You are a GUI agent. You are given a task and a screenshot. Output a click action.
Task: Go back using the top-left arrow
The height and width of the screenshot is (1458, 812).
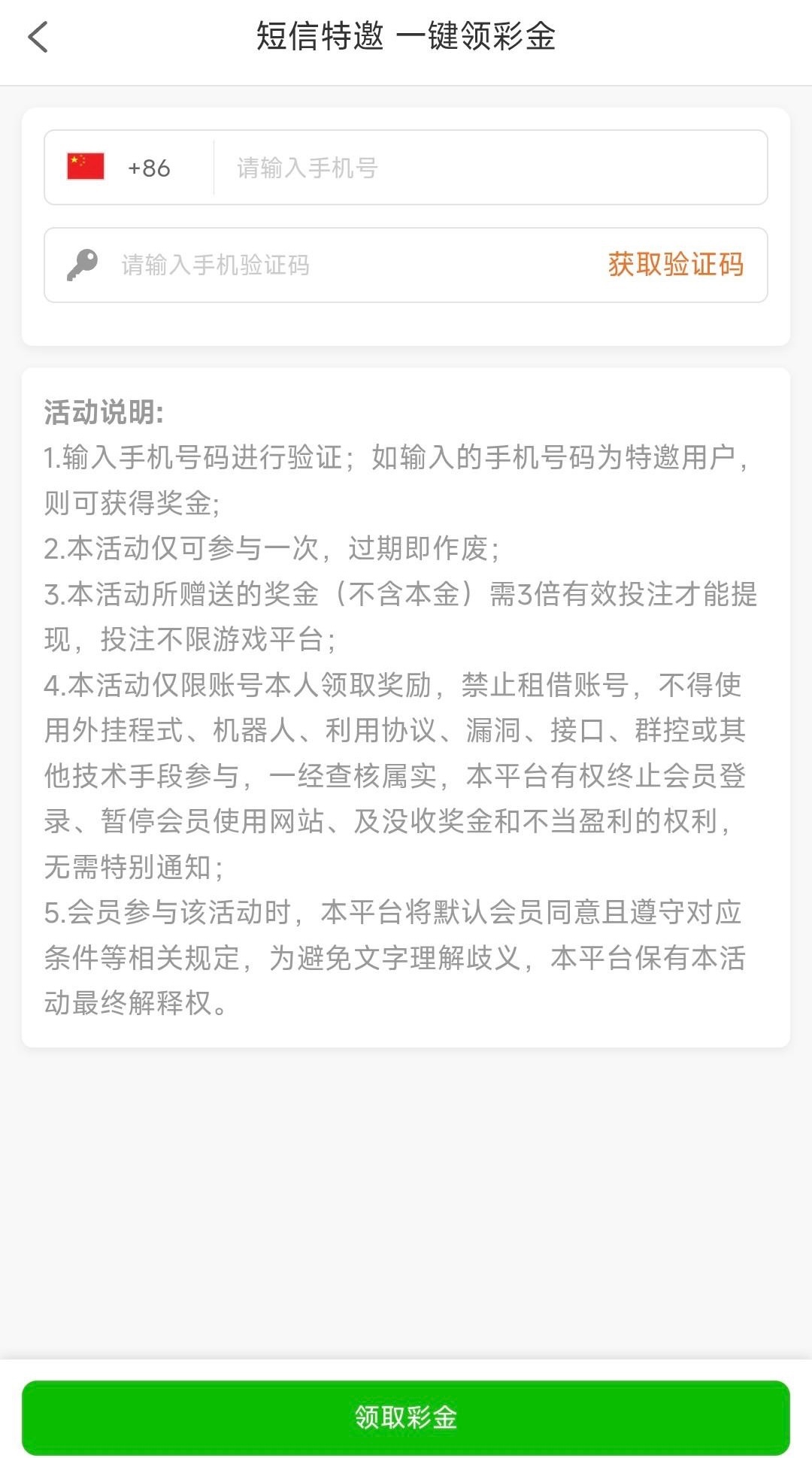coord(38,37)
